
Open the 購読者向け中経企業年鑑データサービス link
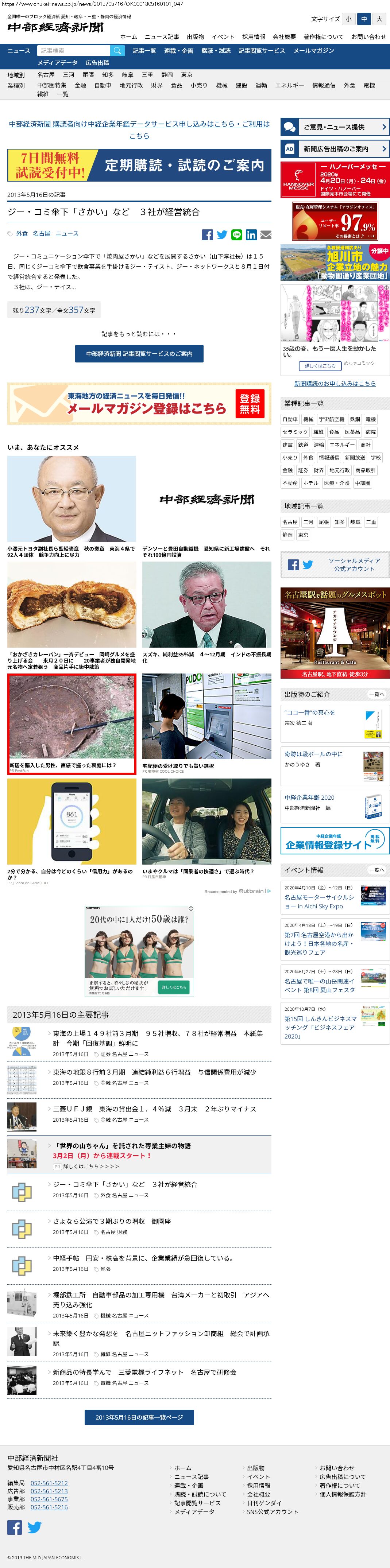coord(139,129)
